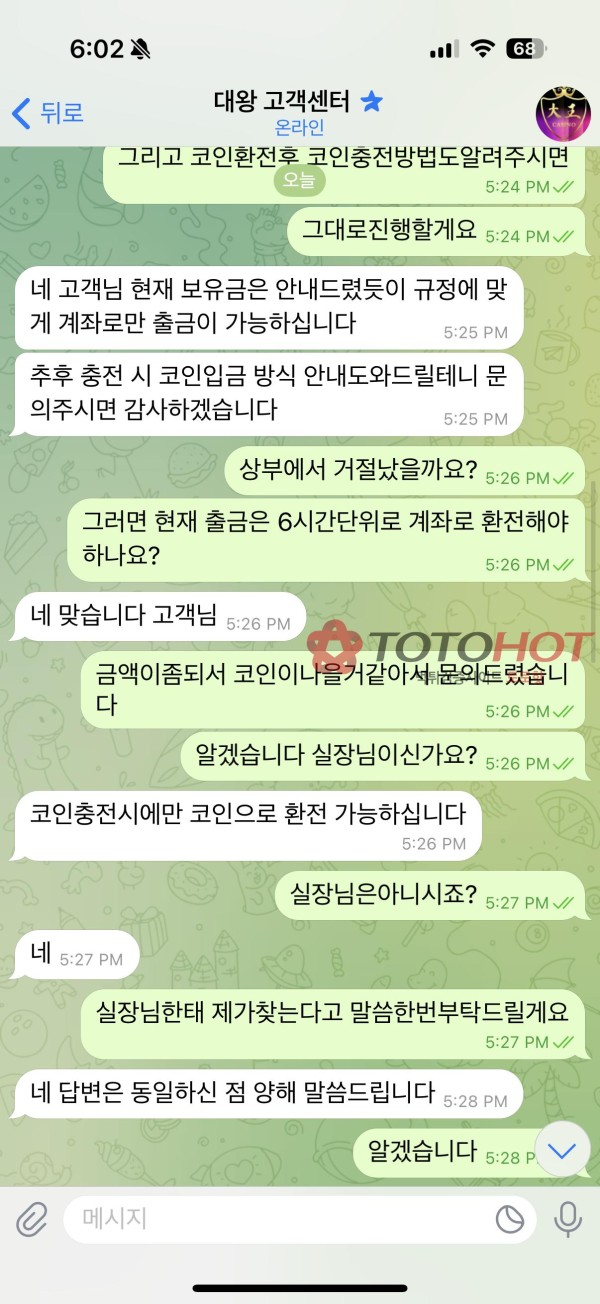This screenshot has height=1304, width=600.
Task: Open the sticker panel icon
Action: [x=510, y=1219]
